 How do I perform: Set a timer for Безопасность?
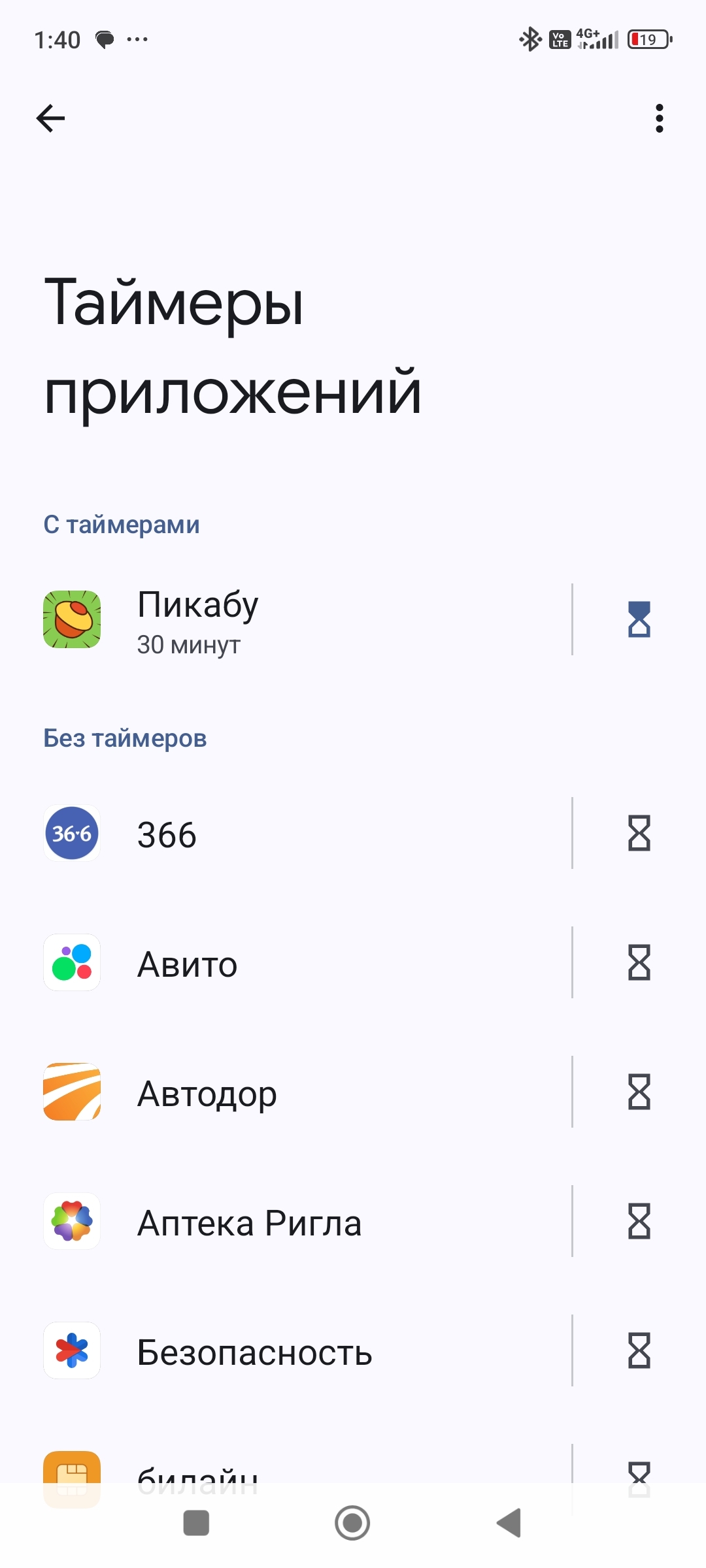[x=639, y=1351]
